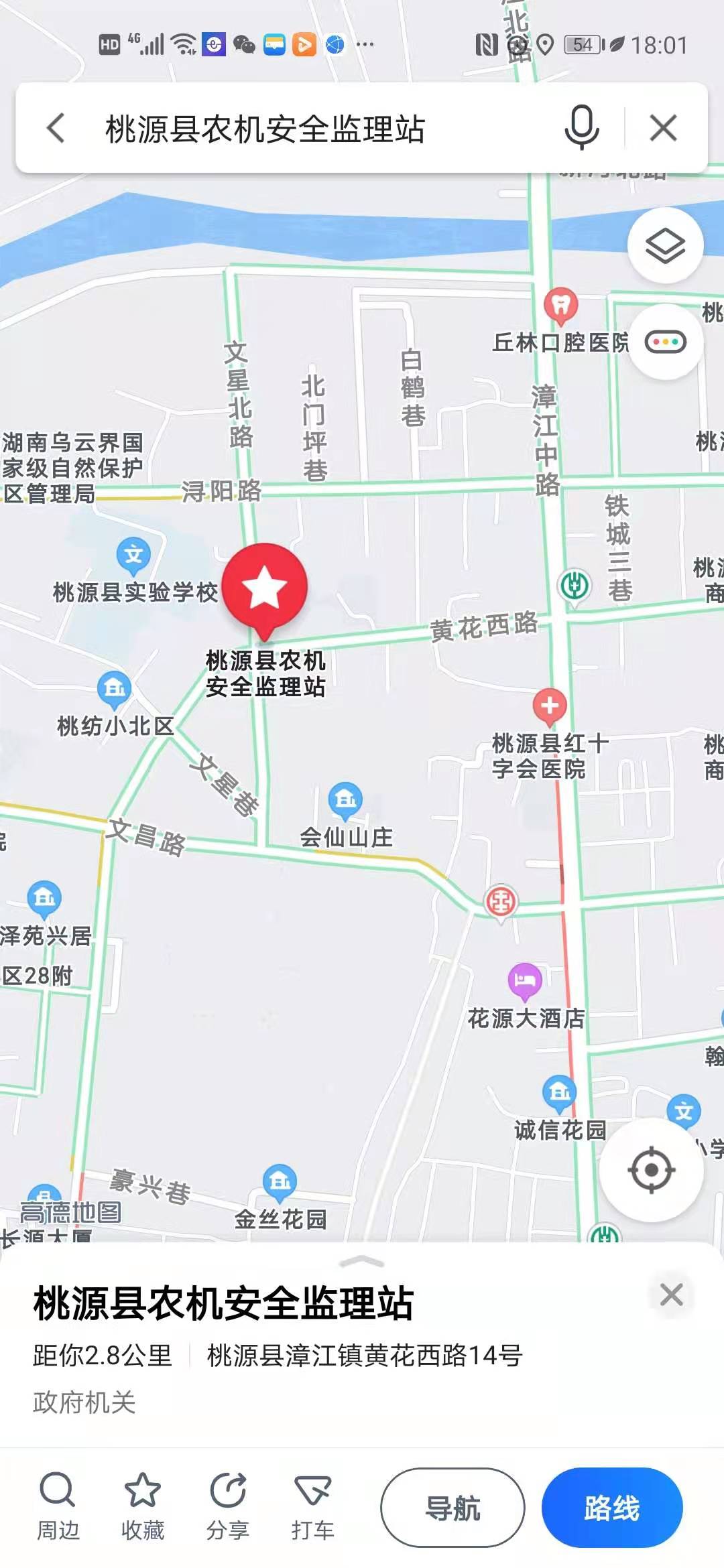Image resolution: width=724 pixels, height=1568 pixels.
Task: Close the place details card
Action: tap(671, 1295)
